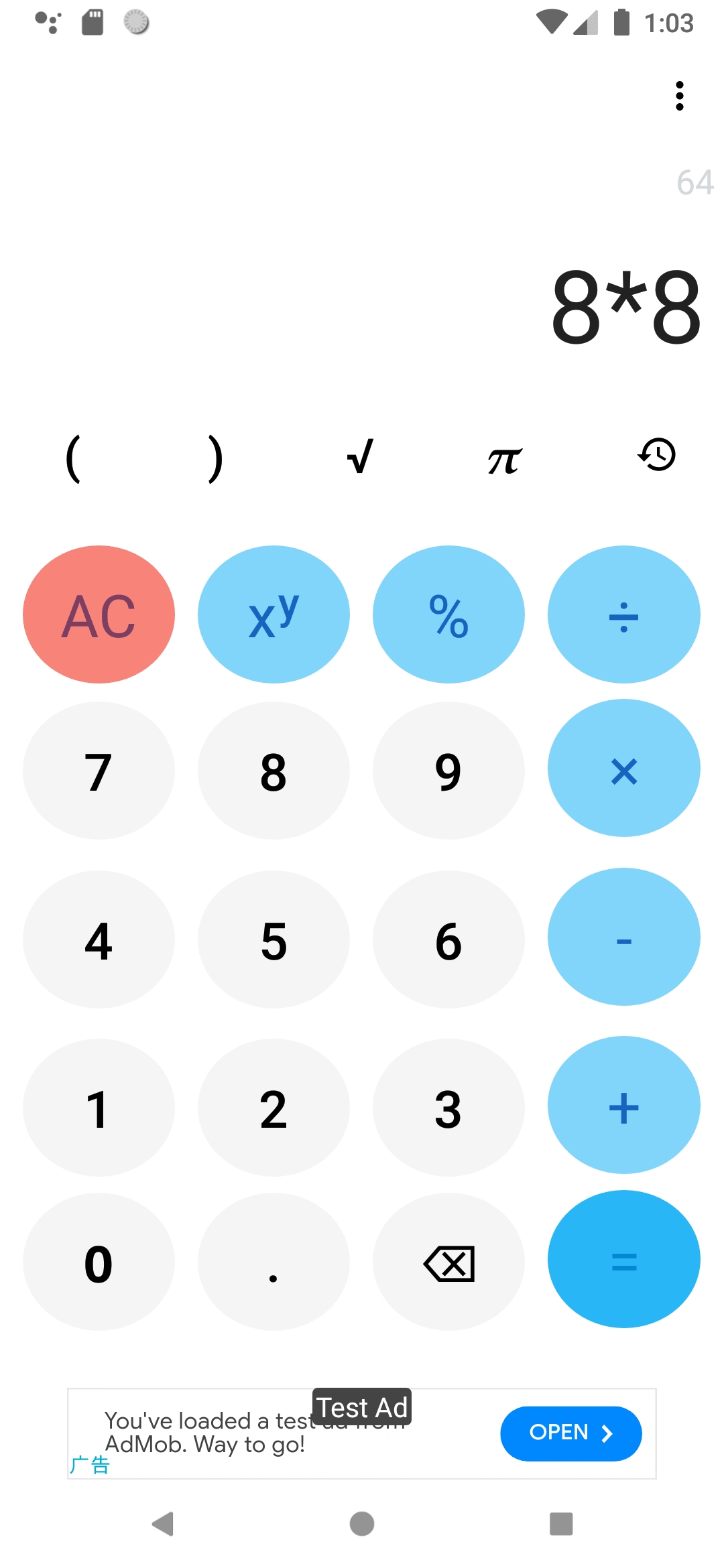Viewport: 724px width, 1568px height.
Task: Enter the decimal point
Action: coord(274,1262)
